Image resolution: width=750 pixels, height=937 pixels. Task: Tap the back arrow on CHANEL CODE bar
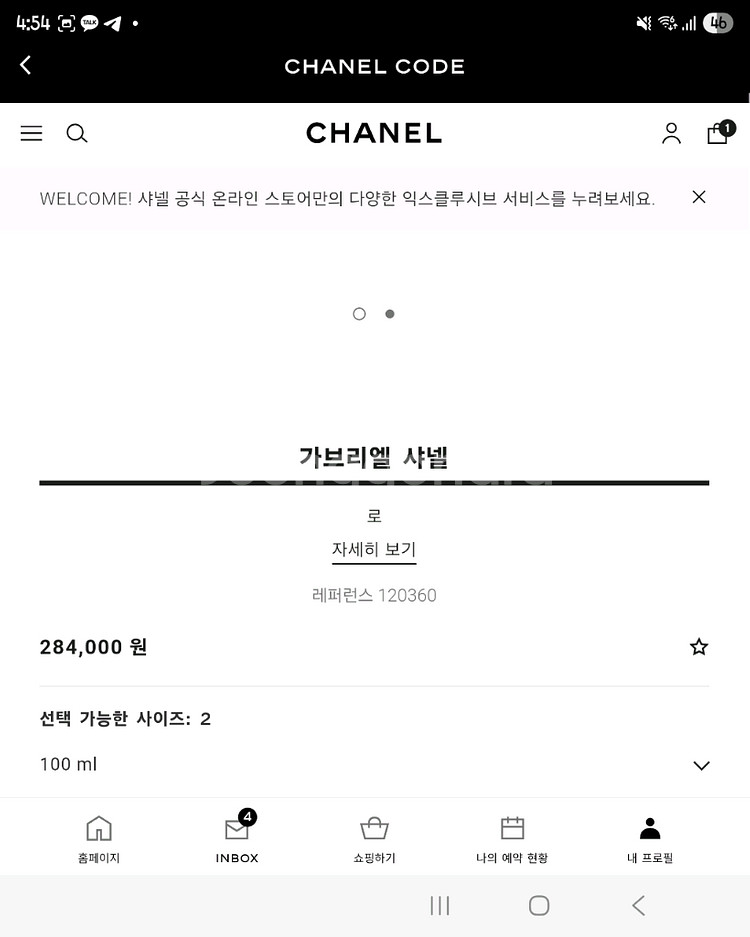coord(24,64)
